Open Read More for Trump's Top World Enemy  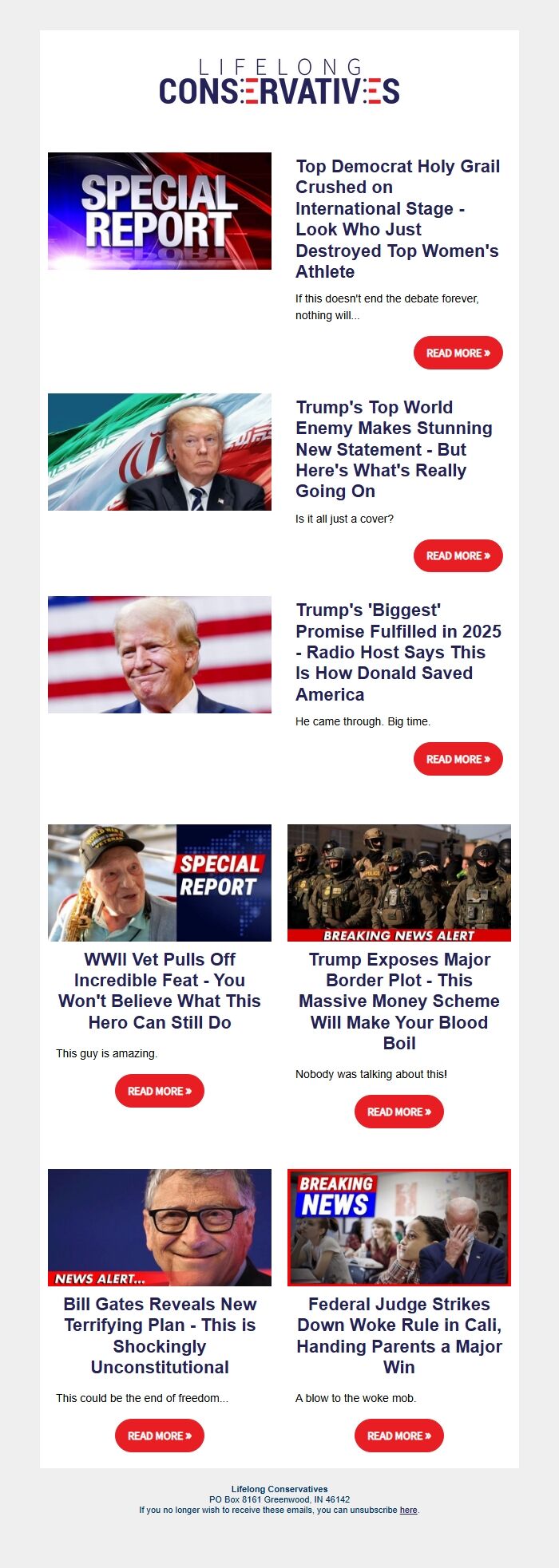(x=458, y=555)
